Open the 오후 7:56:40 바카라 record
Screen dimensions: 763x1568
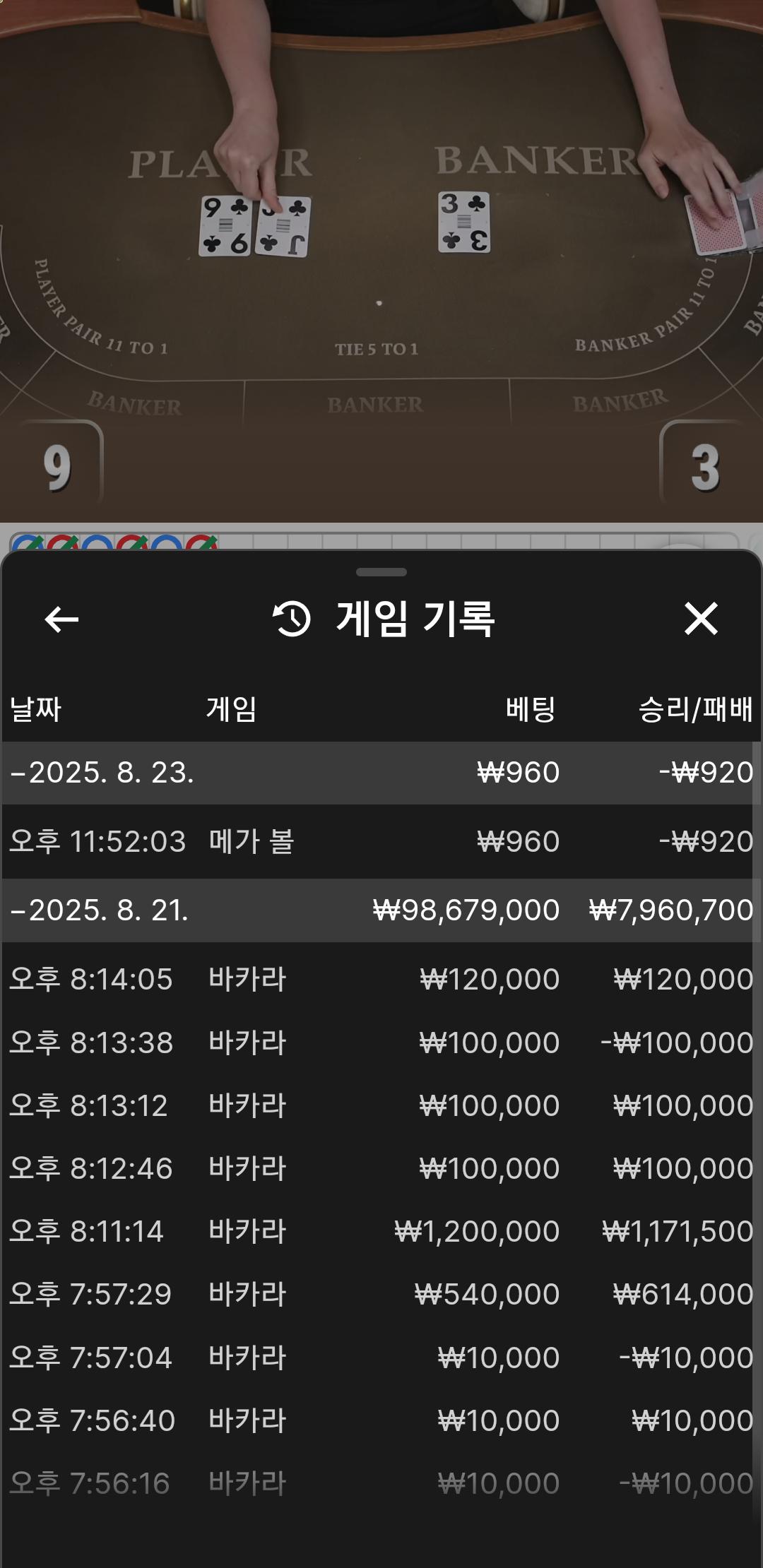(381, 1420)
